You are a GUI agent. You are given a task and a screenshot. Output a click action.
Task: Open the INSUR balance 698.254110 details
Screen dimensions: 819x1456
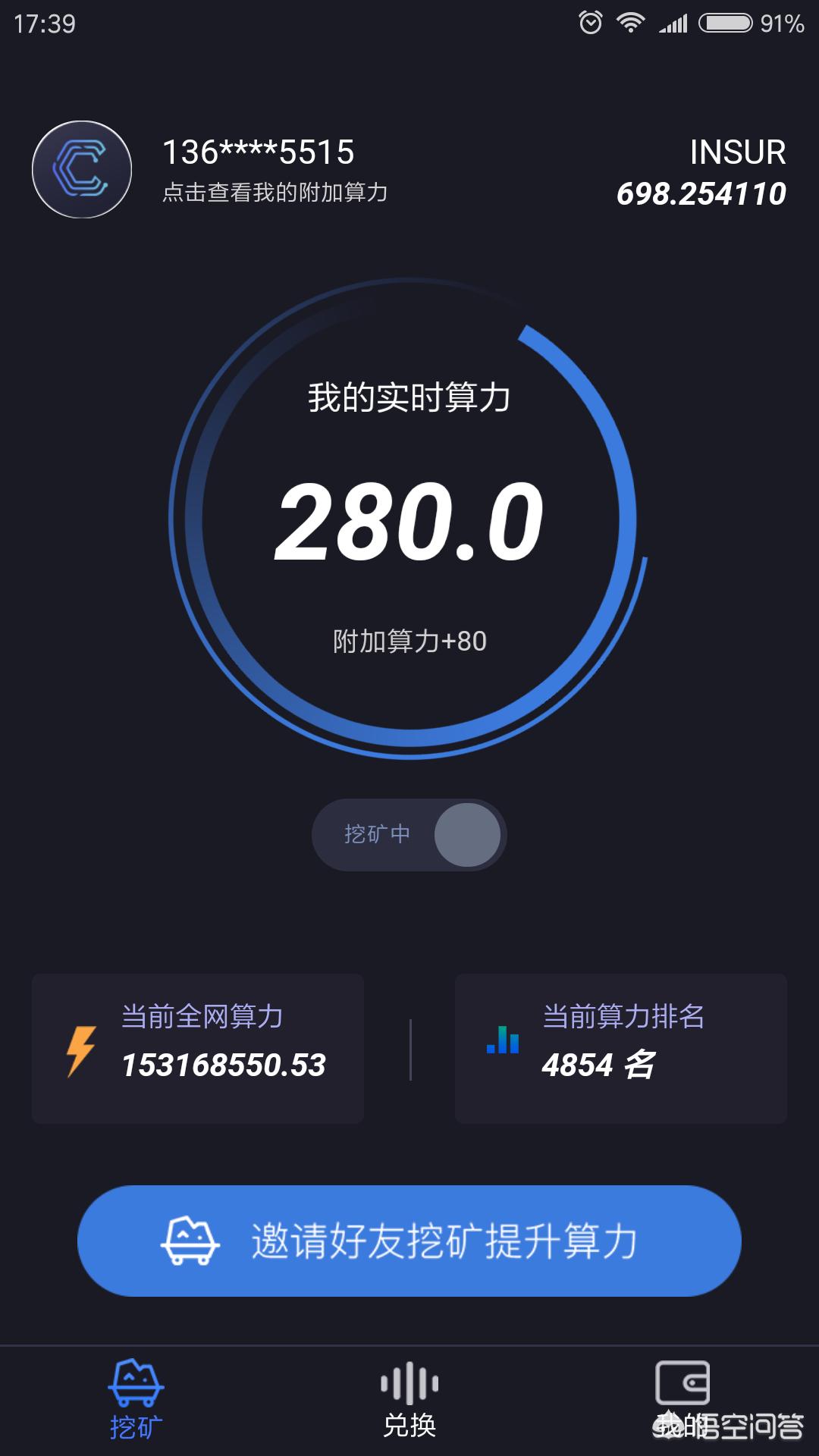tap(699, 193)
